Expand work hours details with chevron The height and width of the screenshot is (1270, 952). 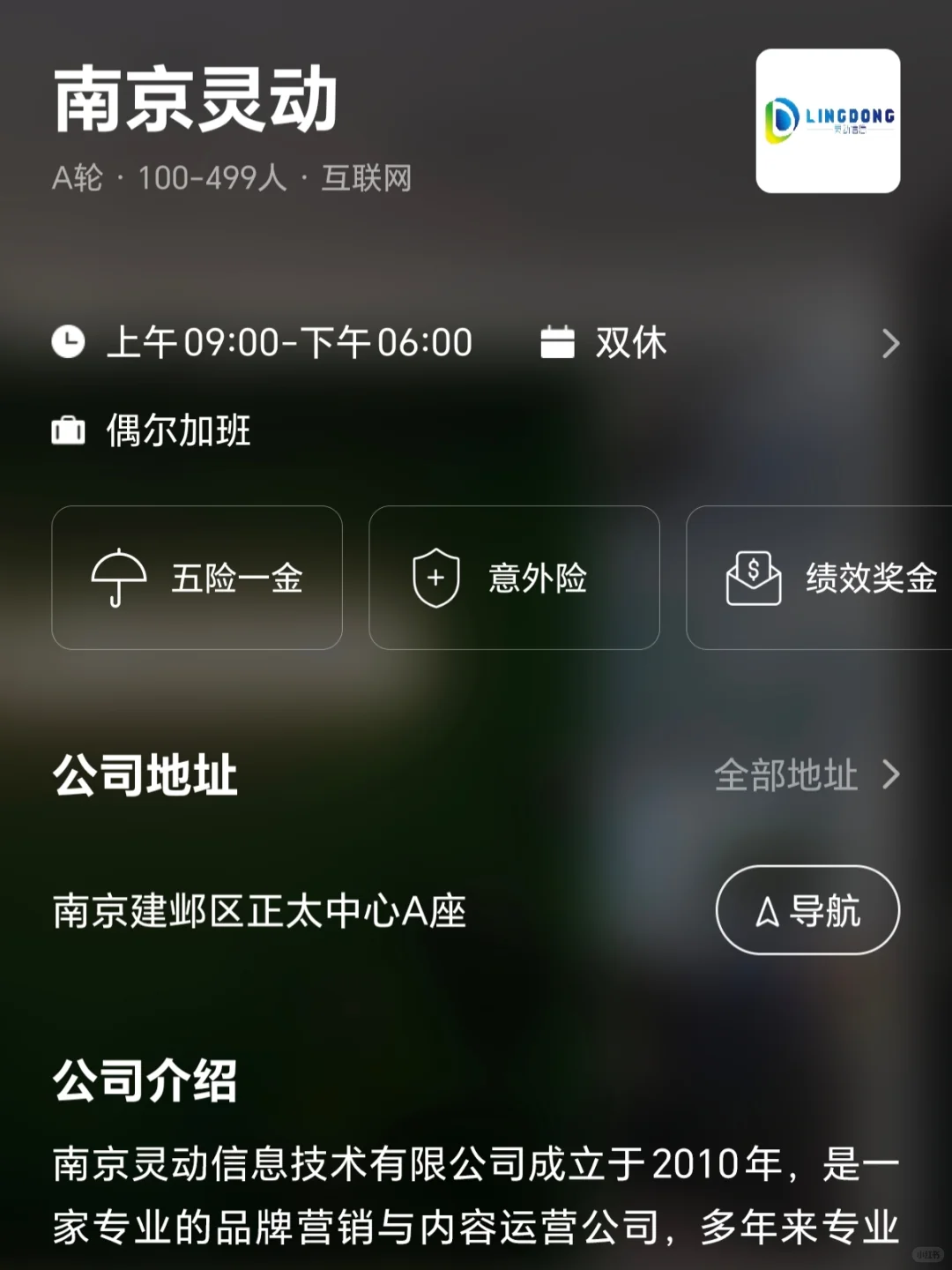890,343
